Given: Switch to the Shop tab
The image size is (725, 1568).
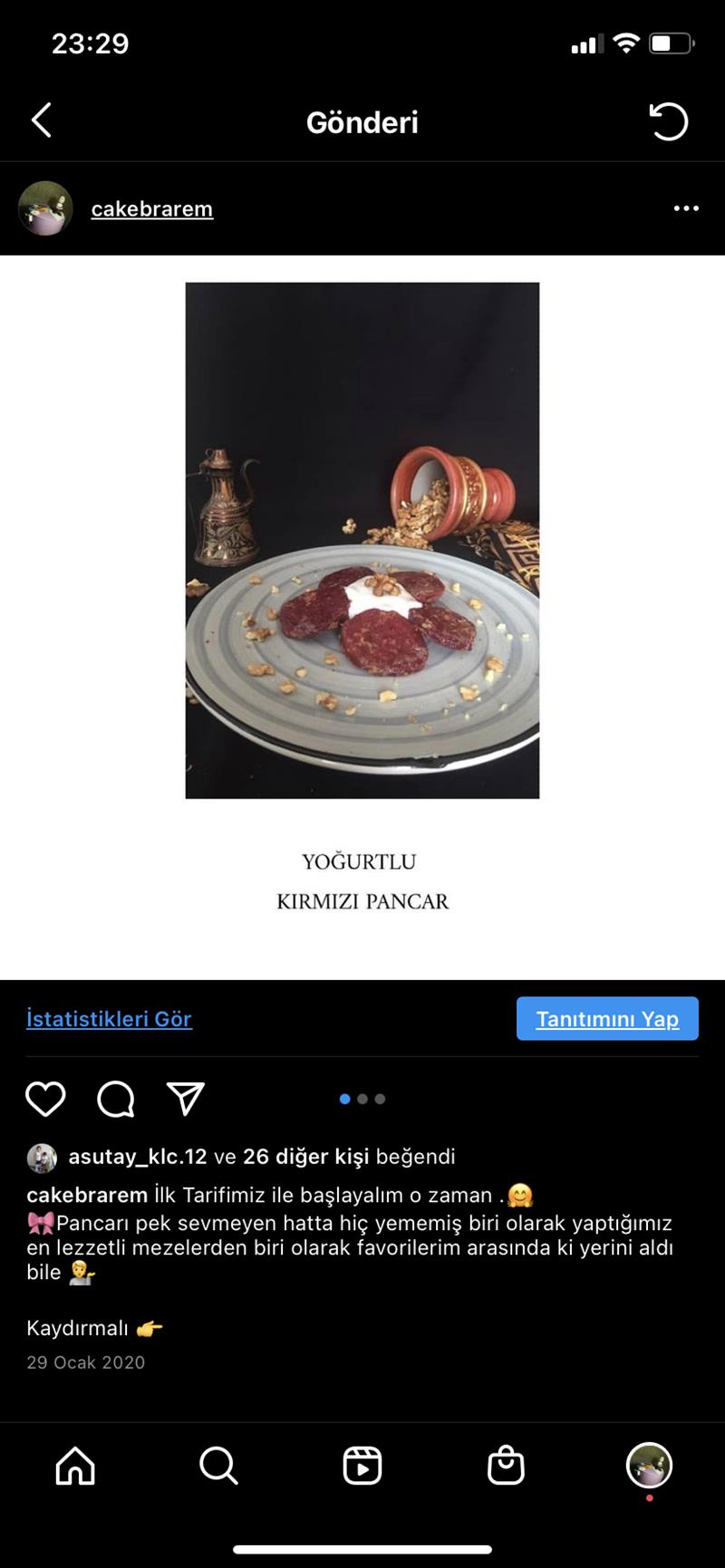Looking at the screenshot, I should point(506,1465).
